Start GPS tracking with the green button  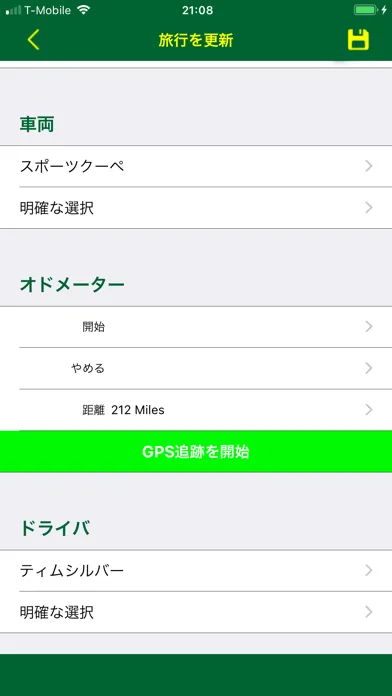point(196,451)
